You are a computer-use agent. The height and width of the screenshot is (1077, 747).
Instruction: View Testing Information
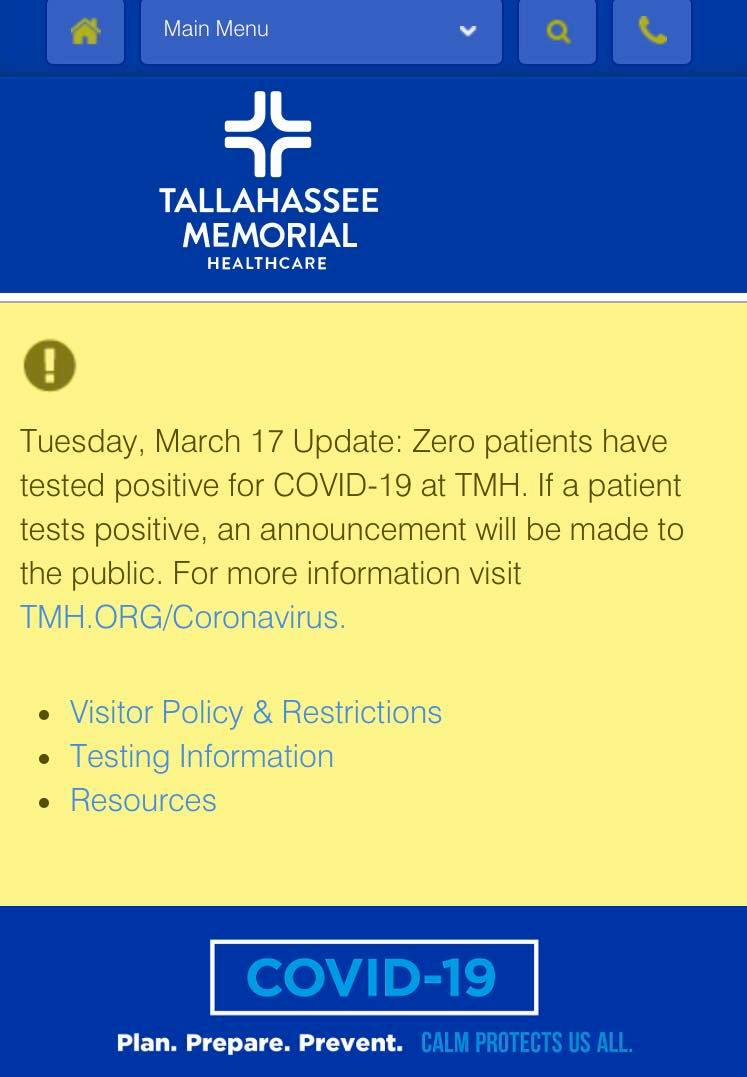(201, 756)
